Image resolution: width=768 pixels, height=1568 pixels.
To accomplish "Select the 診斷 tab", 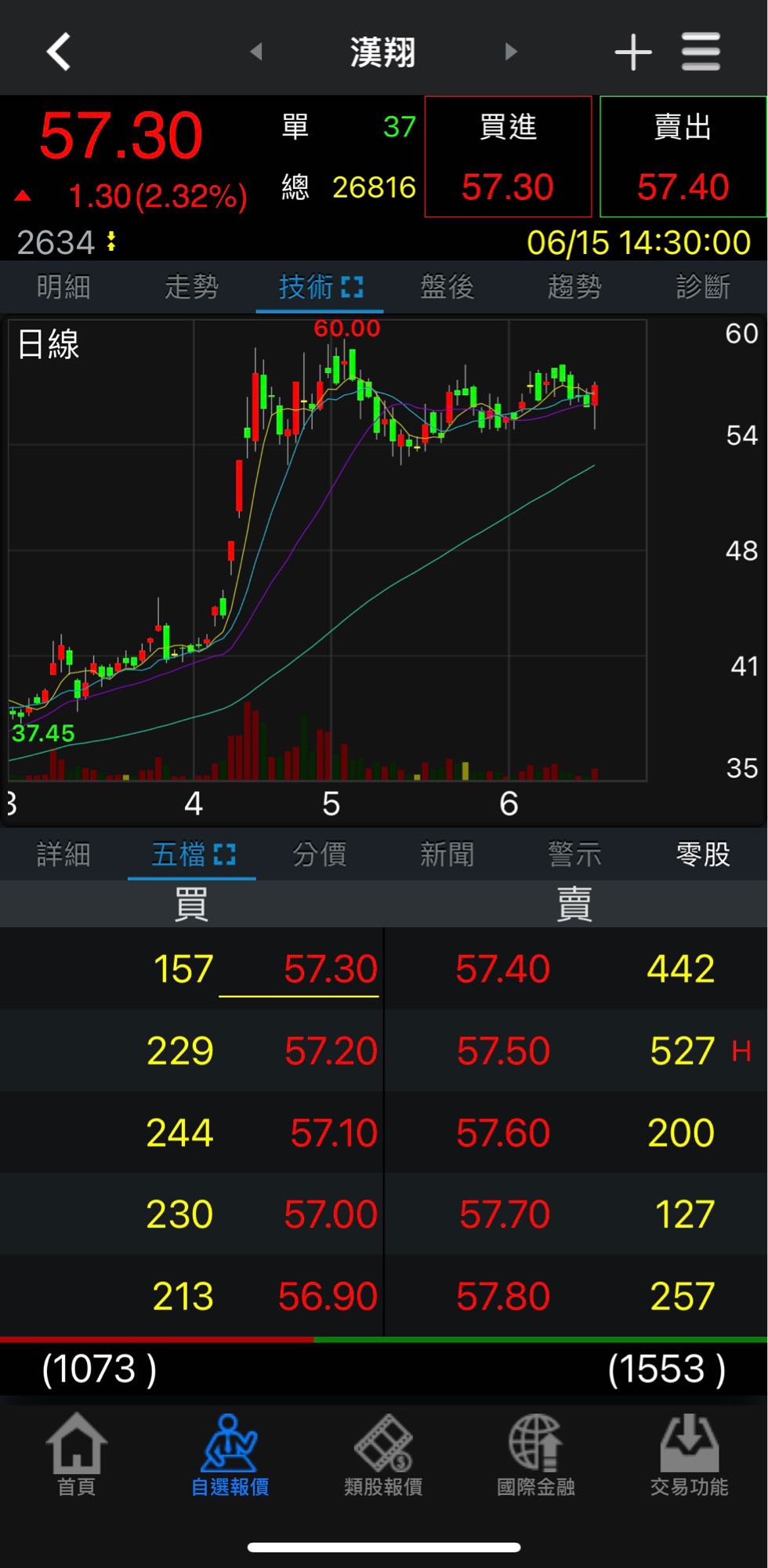I will [702, 287].
